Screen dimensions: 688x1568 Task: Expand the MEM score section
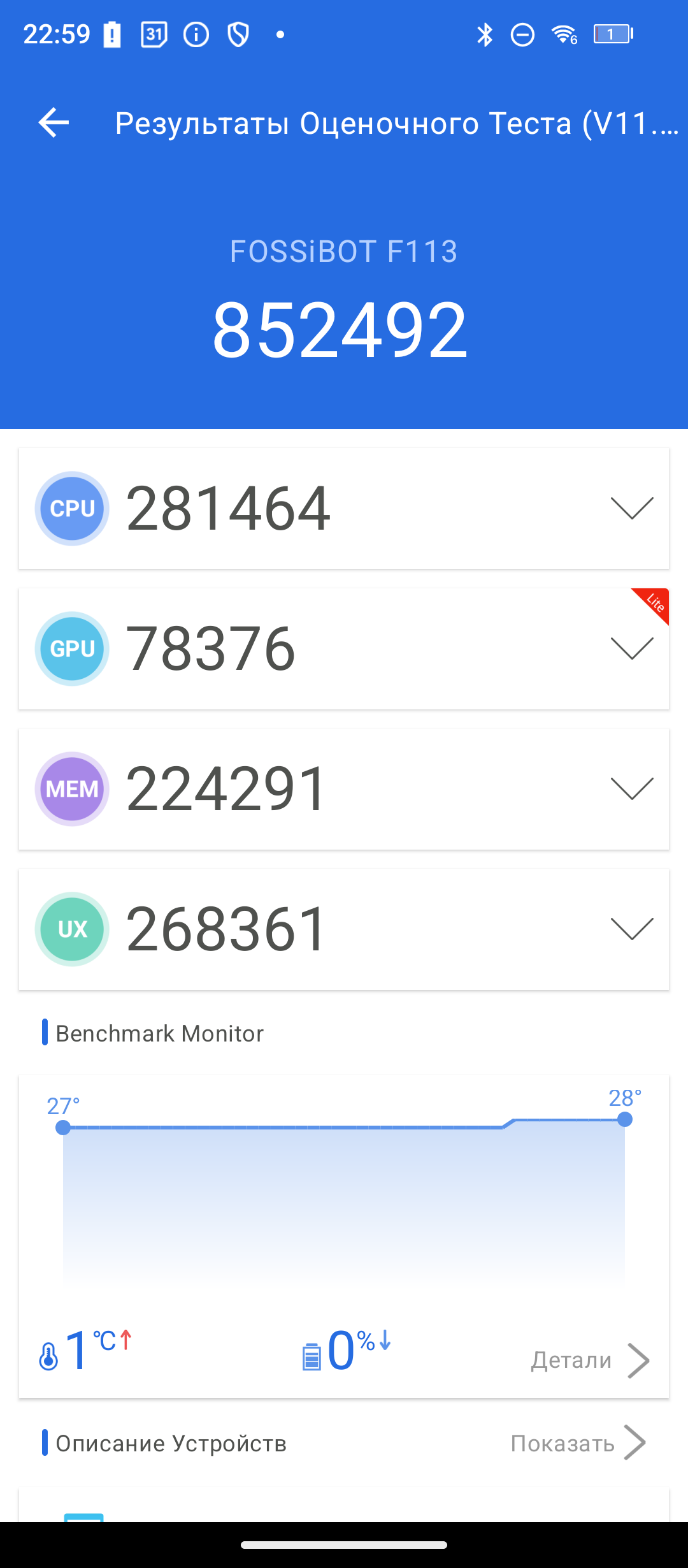(631, 789)
